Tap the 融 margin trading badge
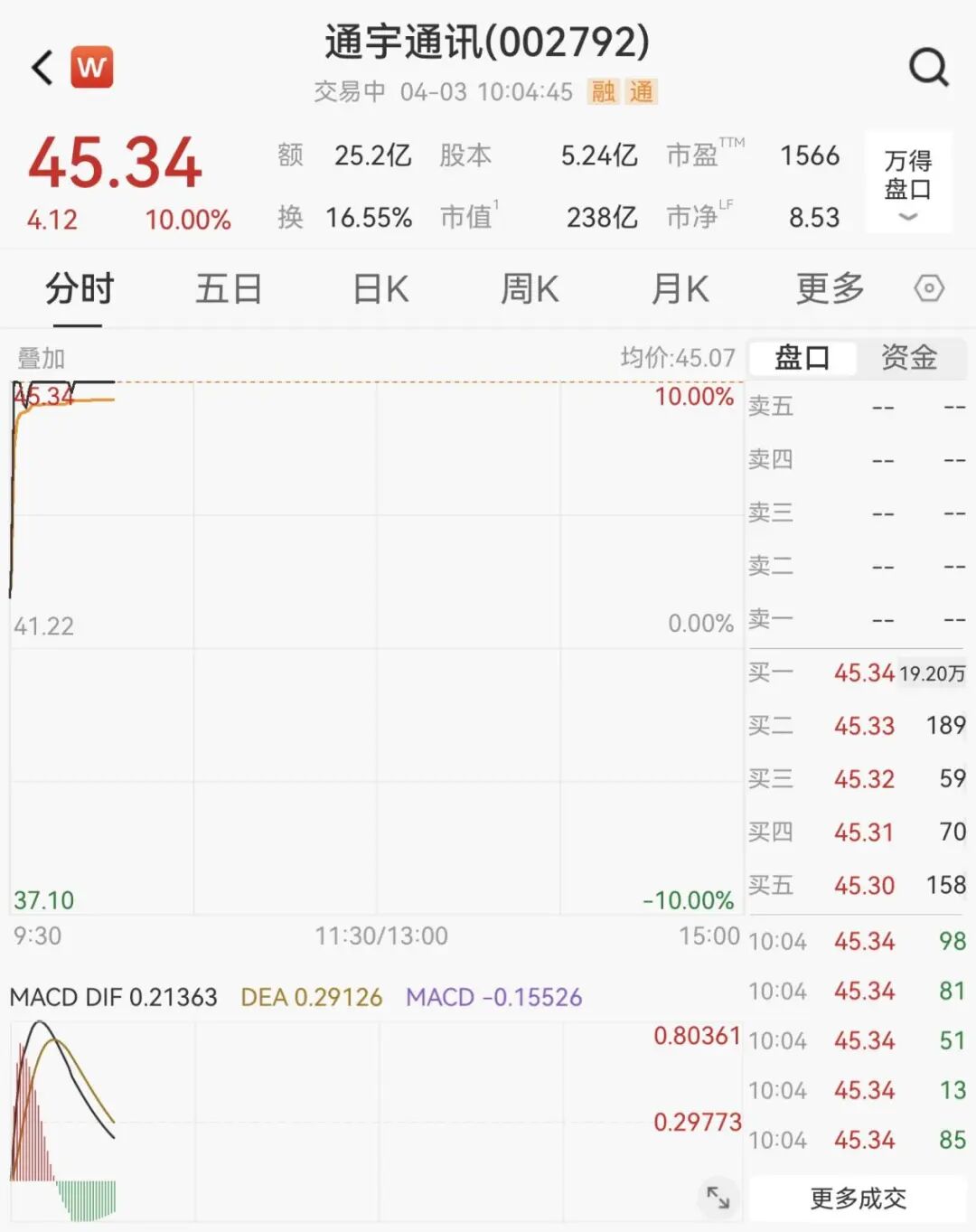976x1232 pixels. 604,91
